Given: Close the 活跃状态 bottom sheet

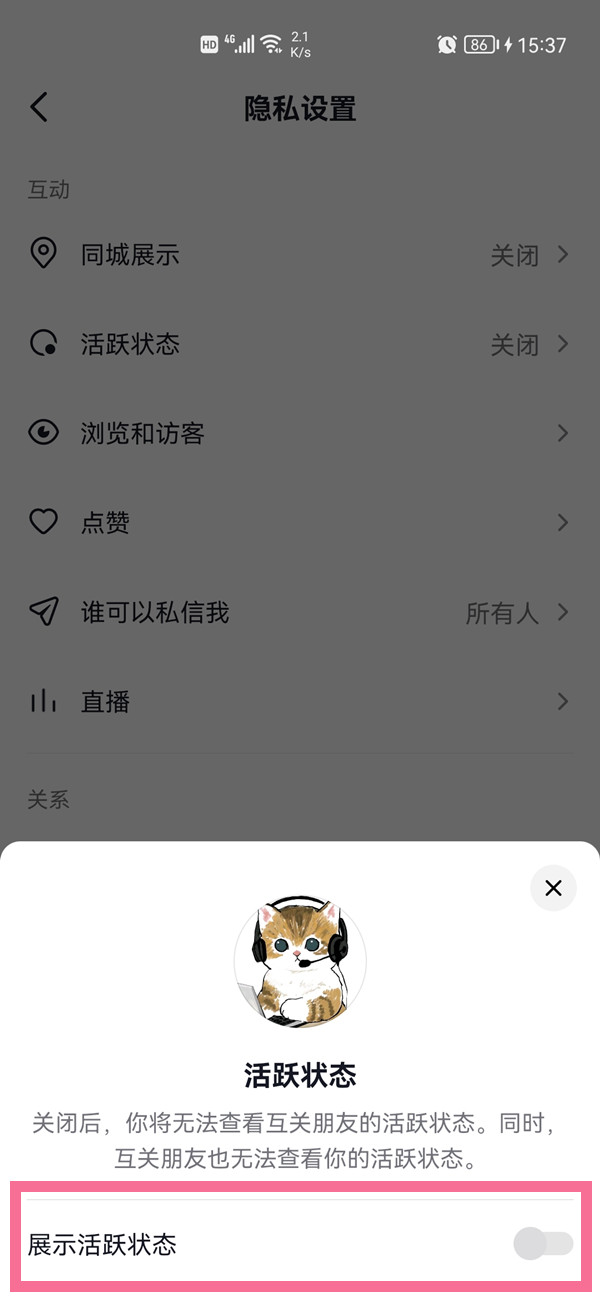Looking at the screenshot, I should tap(553, 888).
